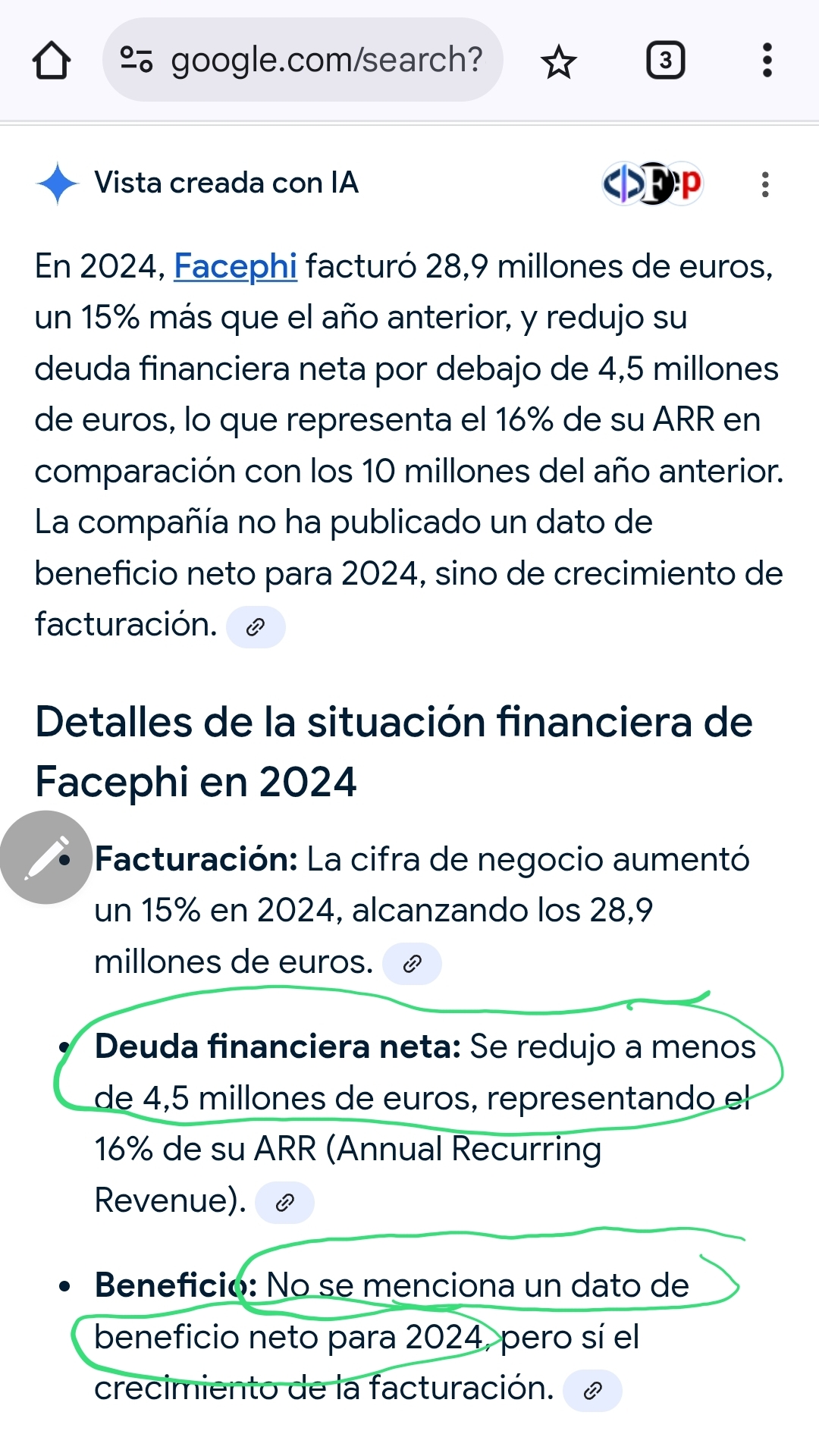819x1456 pixels.
Task: Open the Chrome overflow menu
Action: click(x=767, y=61)
